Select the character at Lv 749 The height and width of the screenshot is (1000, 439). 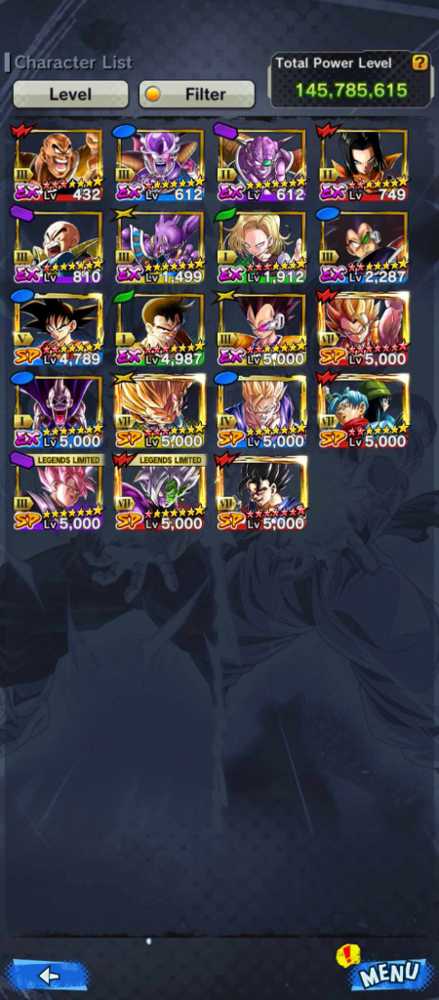pyautogui.click(x=364, y=165)
